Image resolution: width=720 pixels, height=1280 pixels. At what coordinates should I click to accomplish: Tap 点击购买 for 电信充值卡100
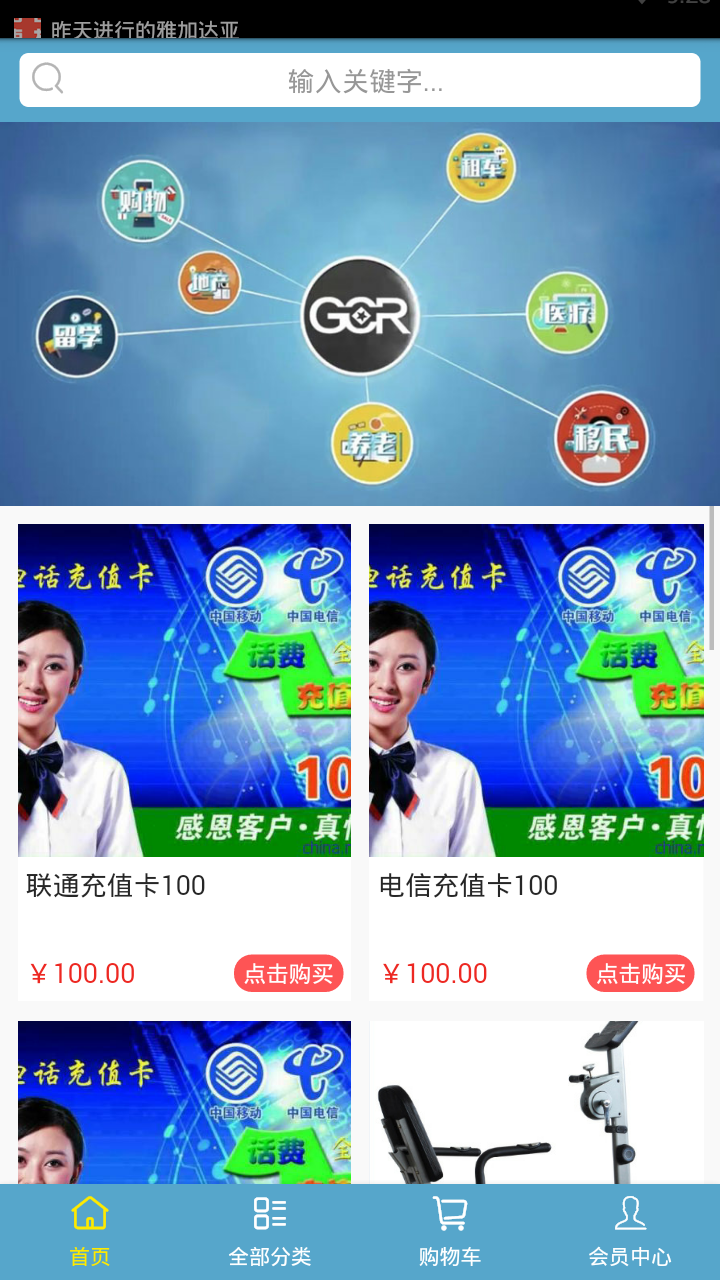(x=640, y=973)
